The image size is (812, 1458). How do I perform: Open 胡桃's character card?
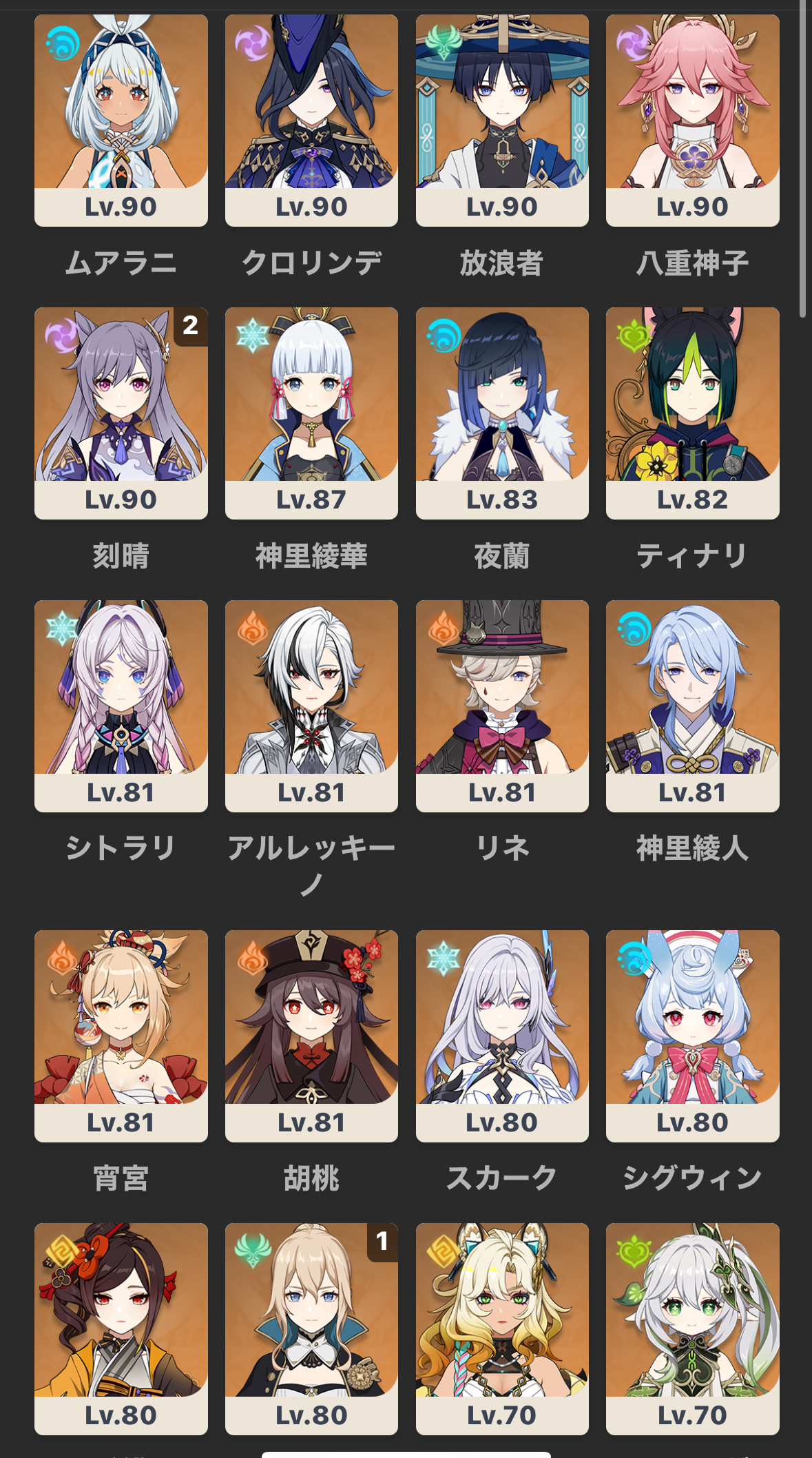(x=311, y=1036)
